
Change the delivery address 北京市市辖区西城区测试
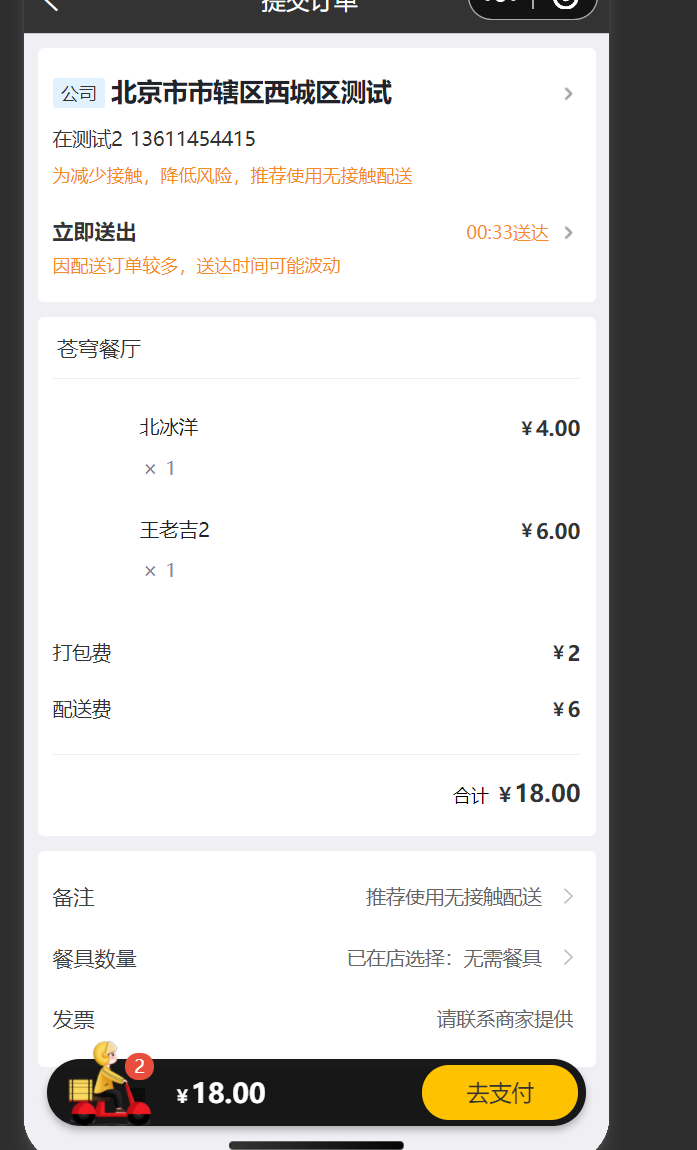click(x=316, y=94)
